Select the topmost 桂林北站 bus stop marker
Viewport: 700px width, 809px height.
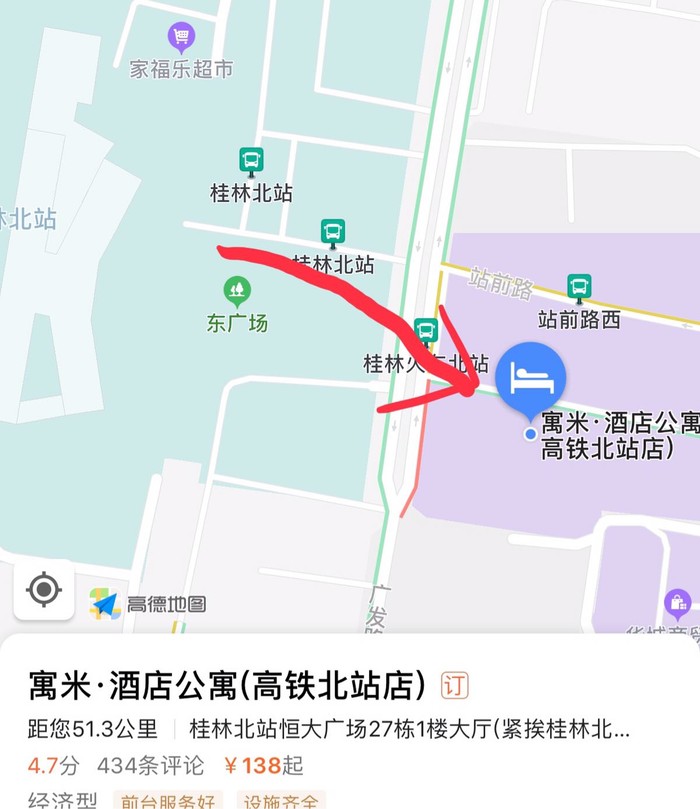click(x=251, y=160)
